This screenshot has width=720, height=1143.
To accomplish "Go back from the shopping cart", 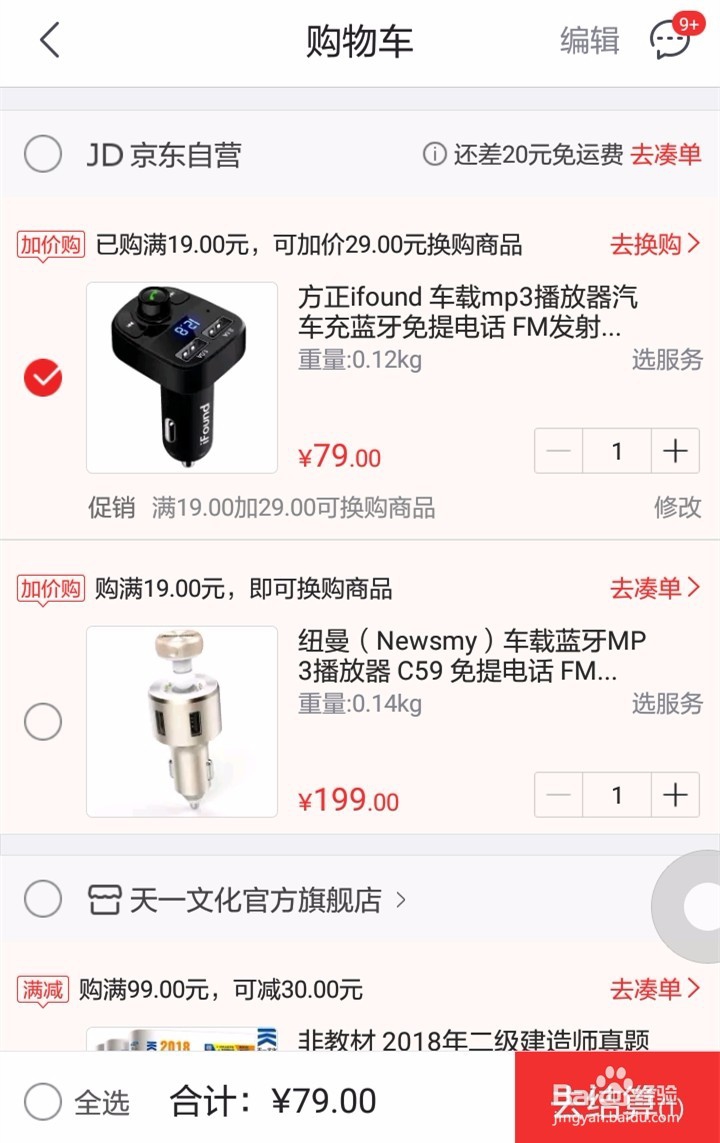I will point(50,41).
